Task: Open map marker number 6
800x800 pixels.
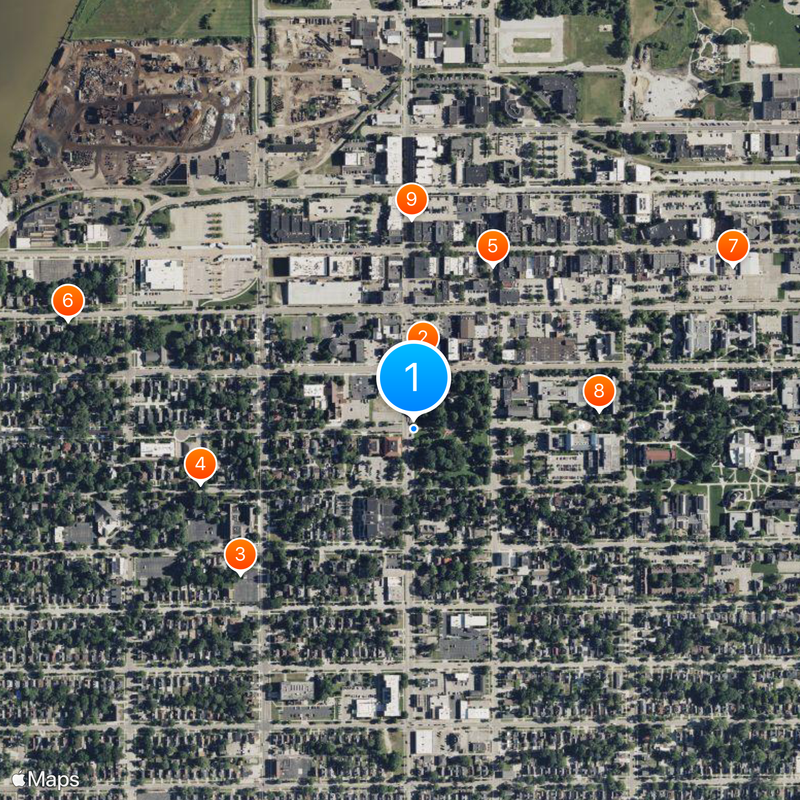Action: pos(67,299)
